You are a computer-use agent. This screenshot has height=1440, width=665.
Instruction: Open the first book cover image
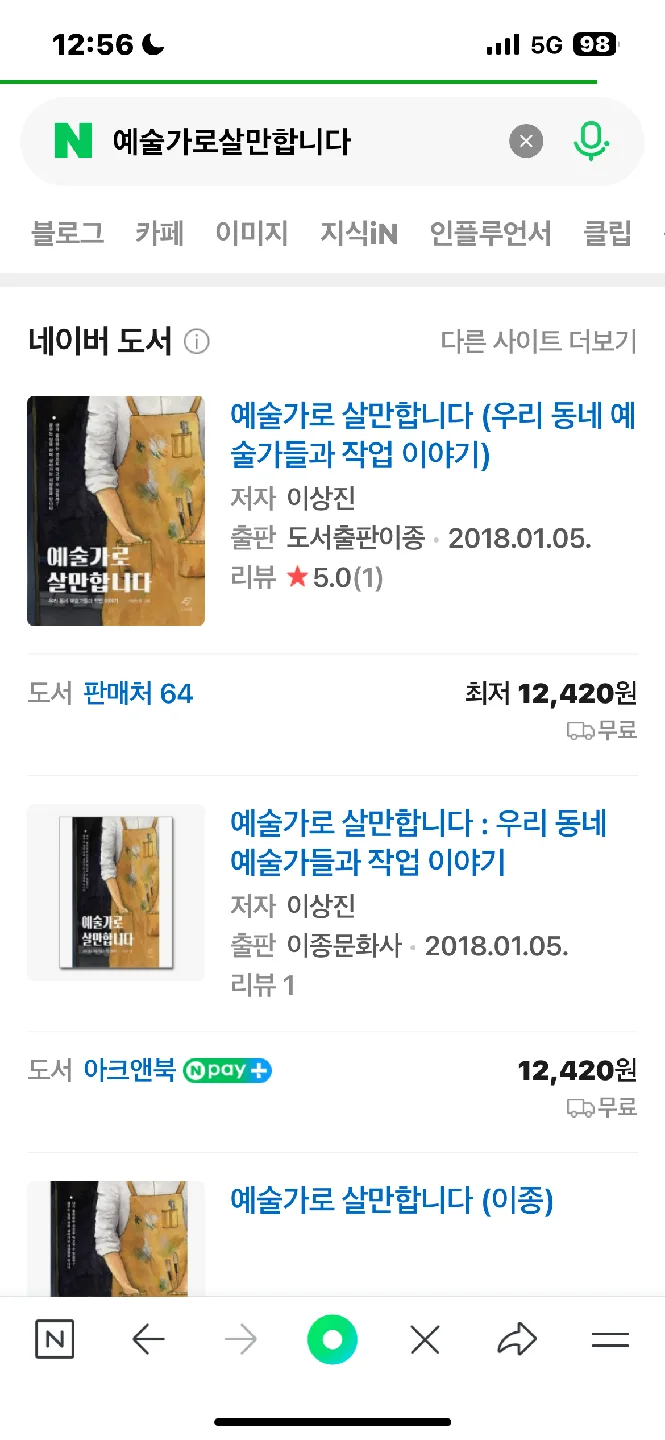(116, 511)
